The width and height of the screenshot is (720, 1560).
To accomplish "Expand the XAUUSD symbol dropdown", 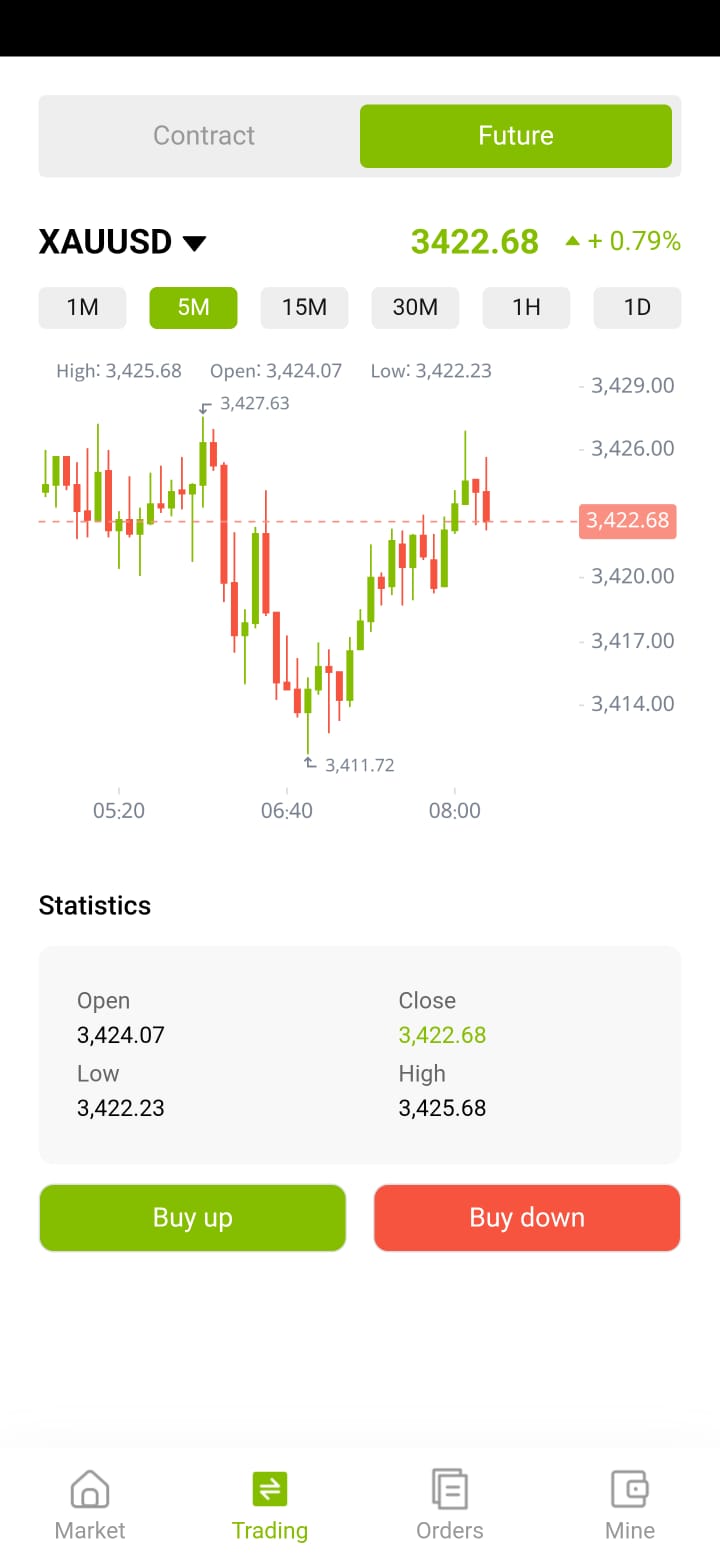I will pos(122,242).
